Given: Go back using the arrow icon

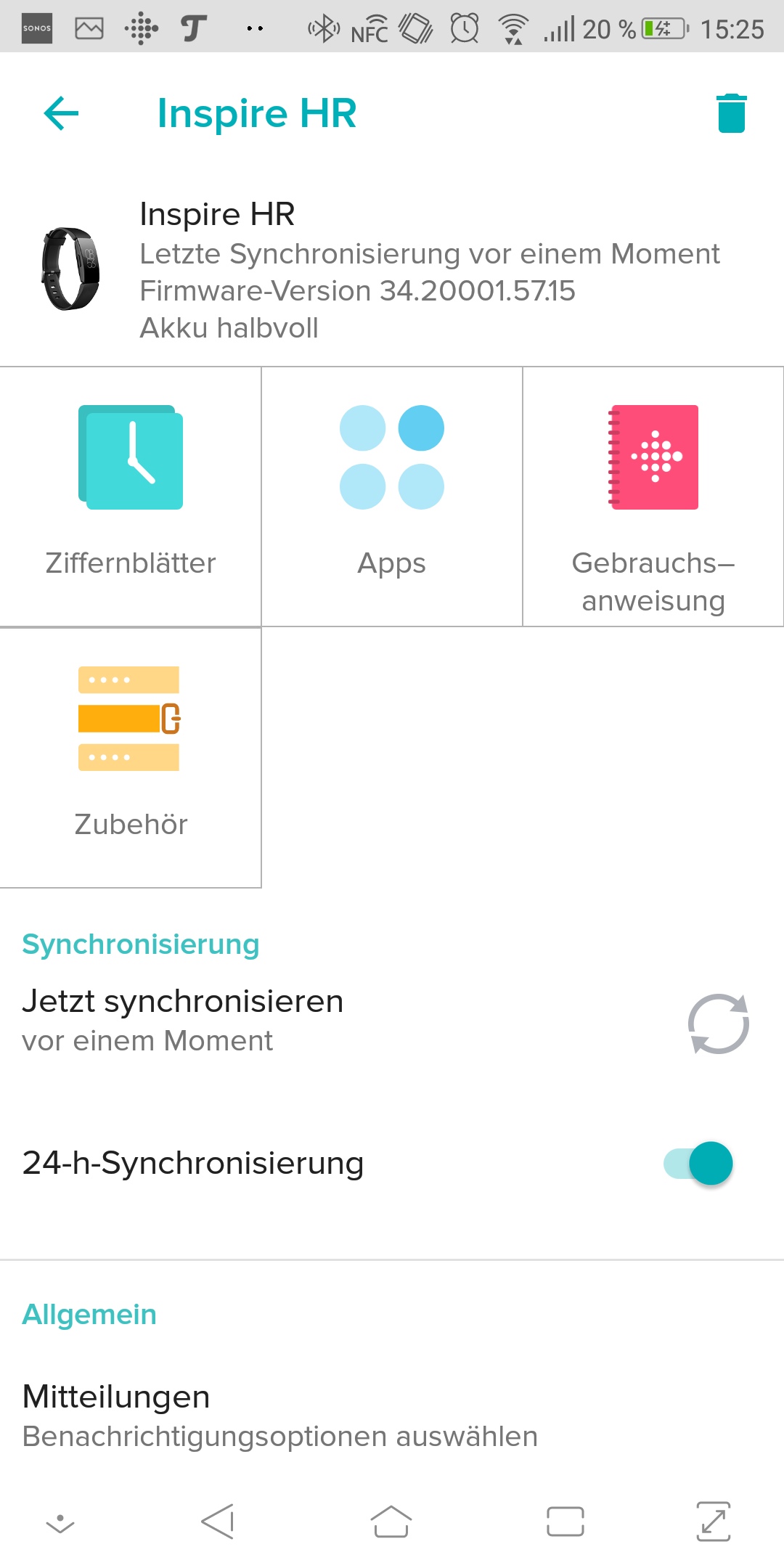Looking at the screenshot, I should 61,113.
